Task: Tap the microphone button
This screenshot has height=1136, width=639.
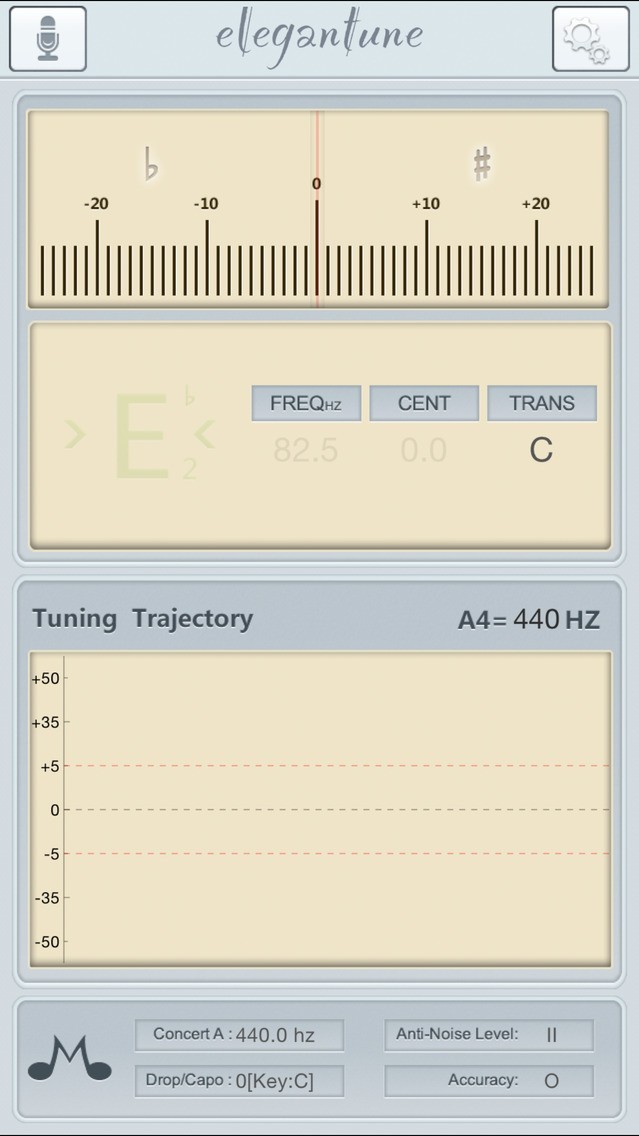Action: coord(47,39)
